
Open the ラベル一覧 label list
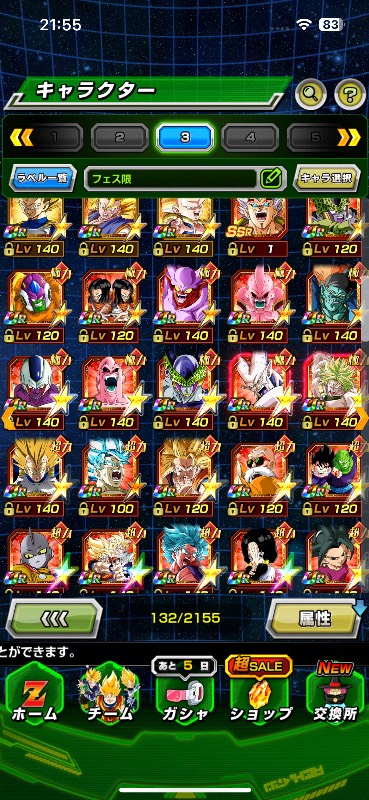point(42,178)
